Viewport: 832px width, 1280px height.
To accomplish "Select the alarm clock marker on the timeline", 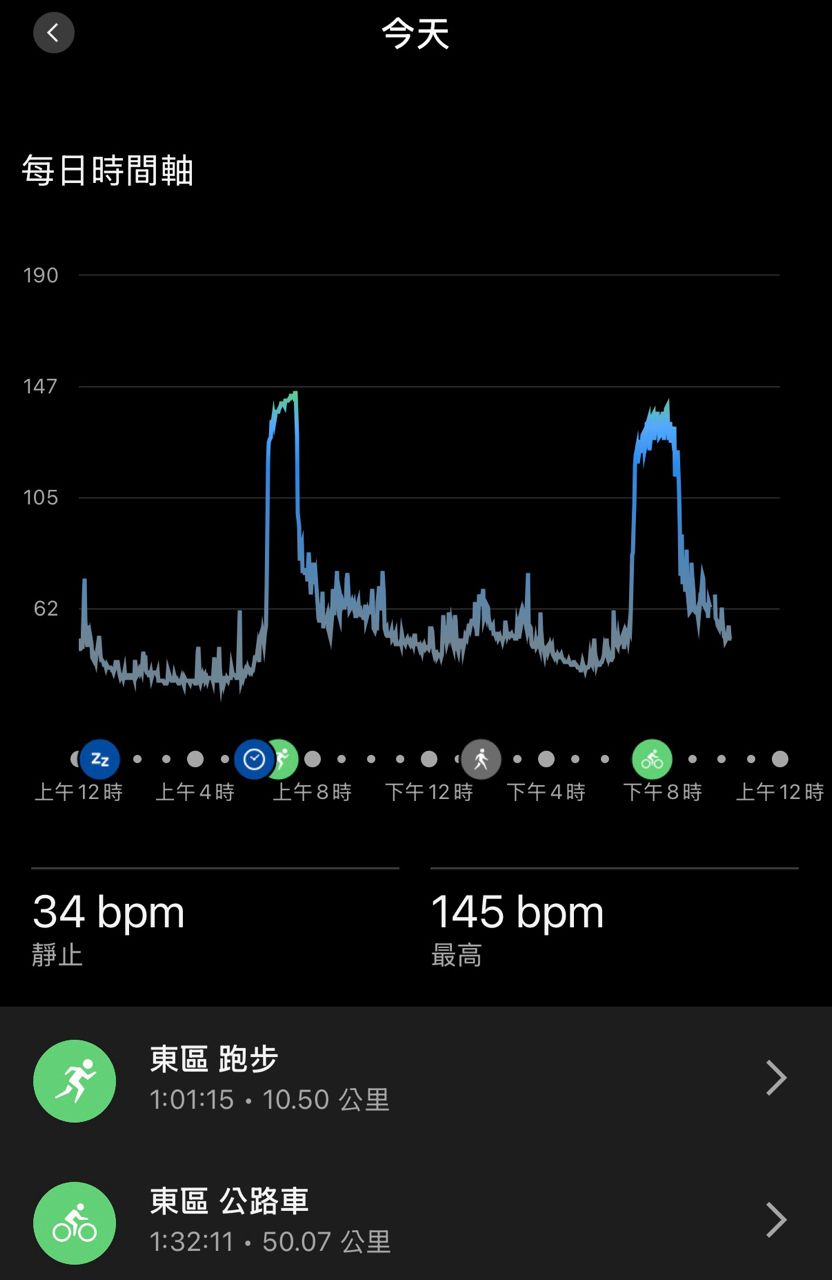I will 254,759.
